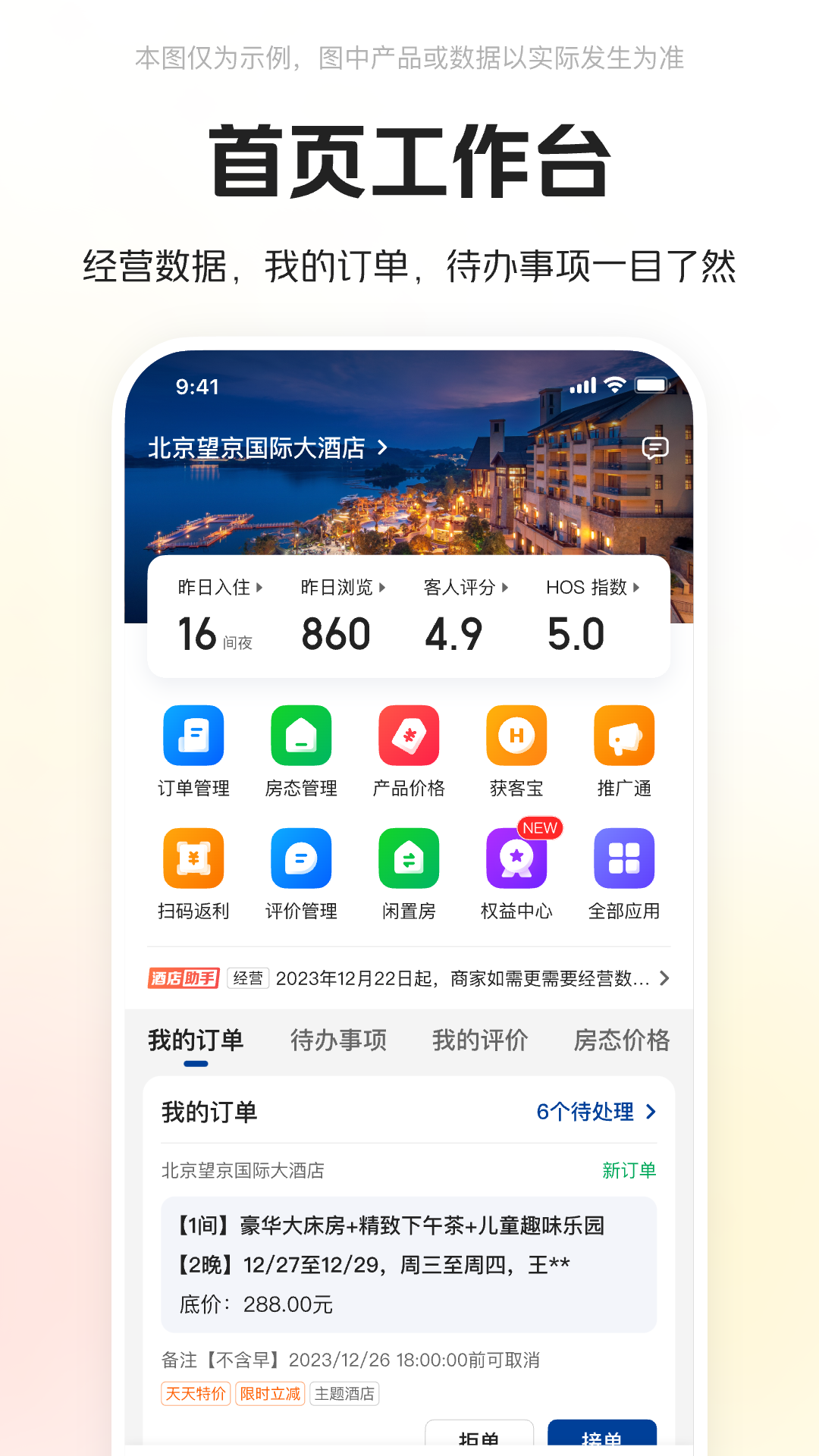
Task: Open the 订单管理 (Order Management) icon
Action: [x=193, y=751]
